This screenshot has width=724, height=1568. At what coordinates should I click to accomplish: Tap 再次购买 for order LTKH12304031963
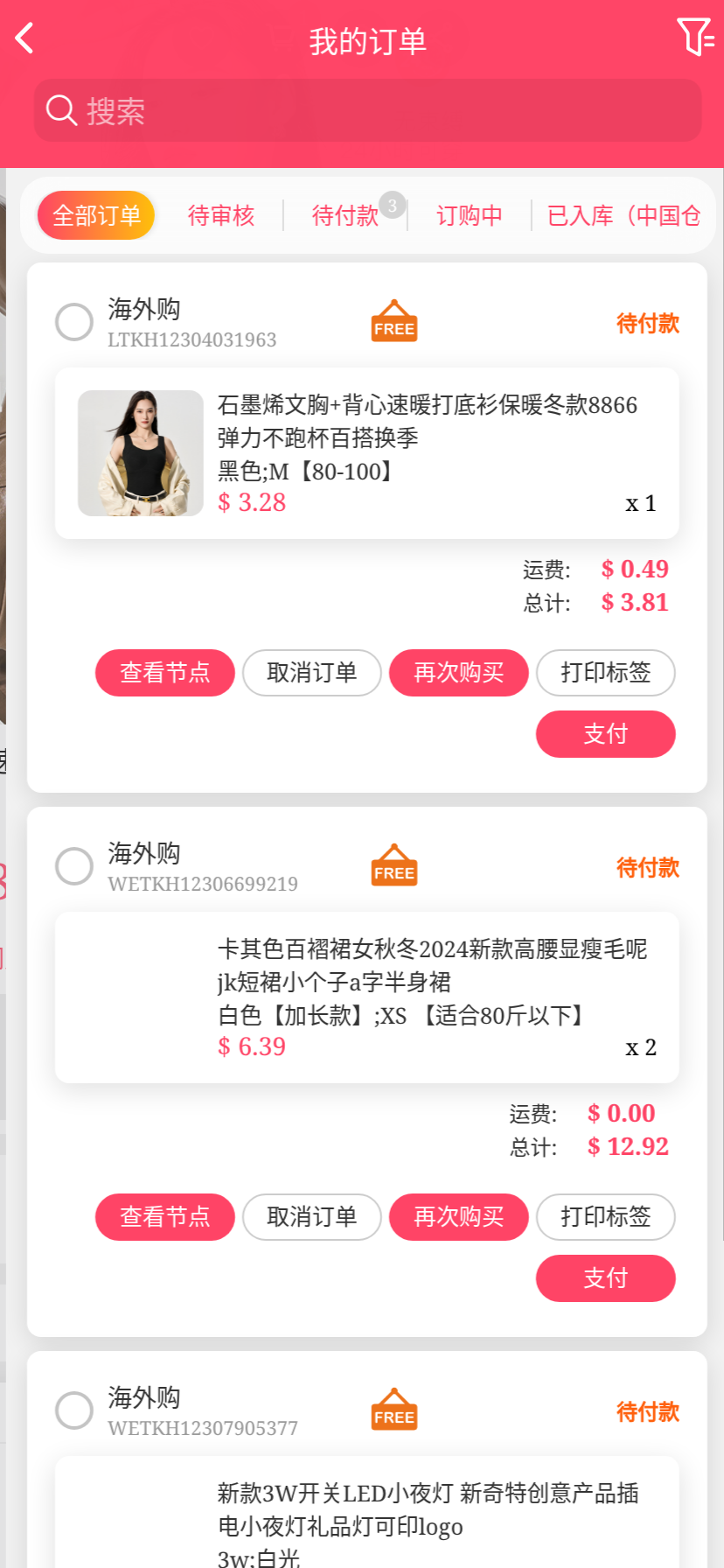(459, 673)
